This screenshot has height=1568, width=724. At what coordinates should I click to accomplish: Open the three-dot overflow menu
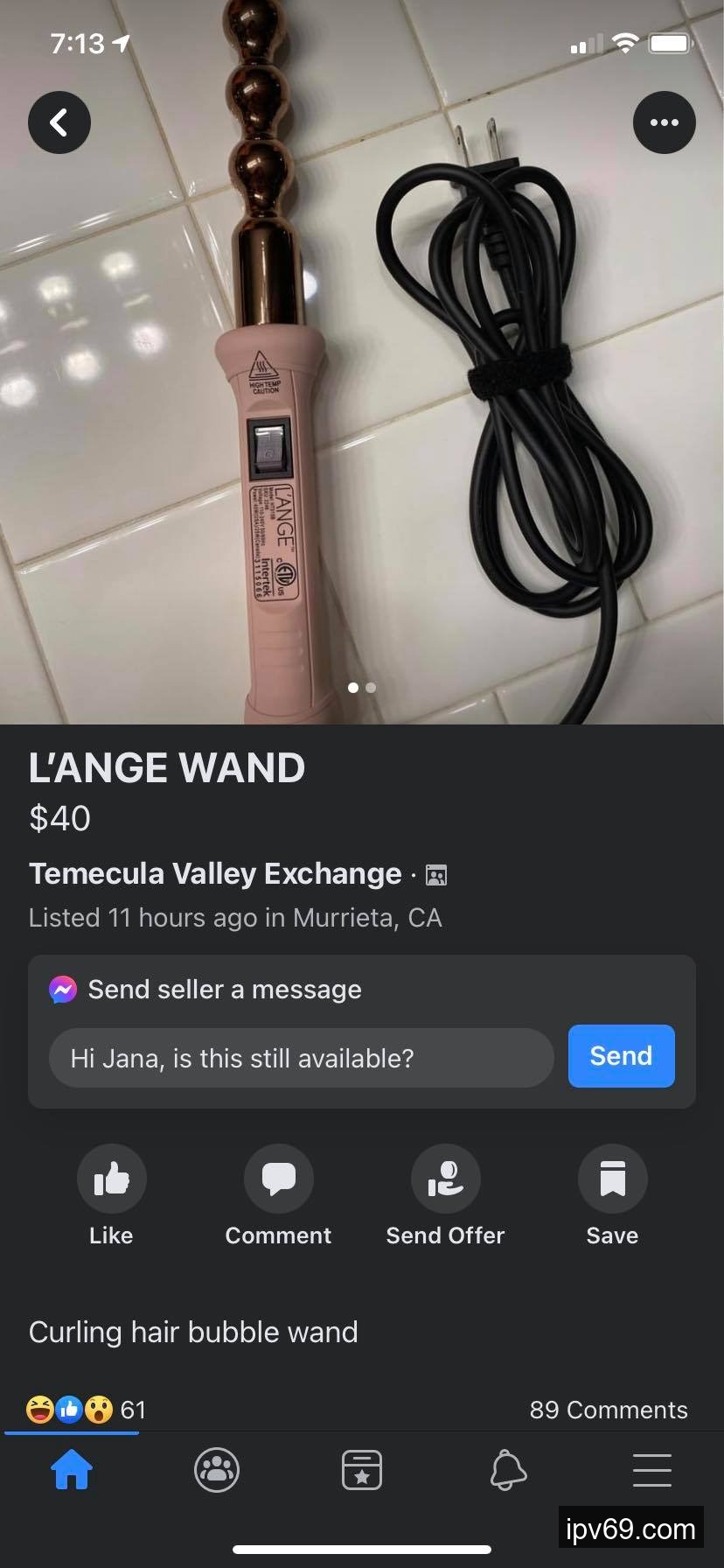pyautogui.click(x=664, y=122)
